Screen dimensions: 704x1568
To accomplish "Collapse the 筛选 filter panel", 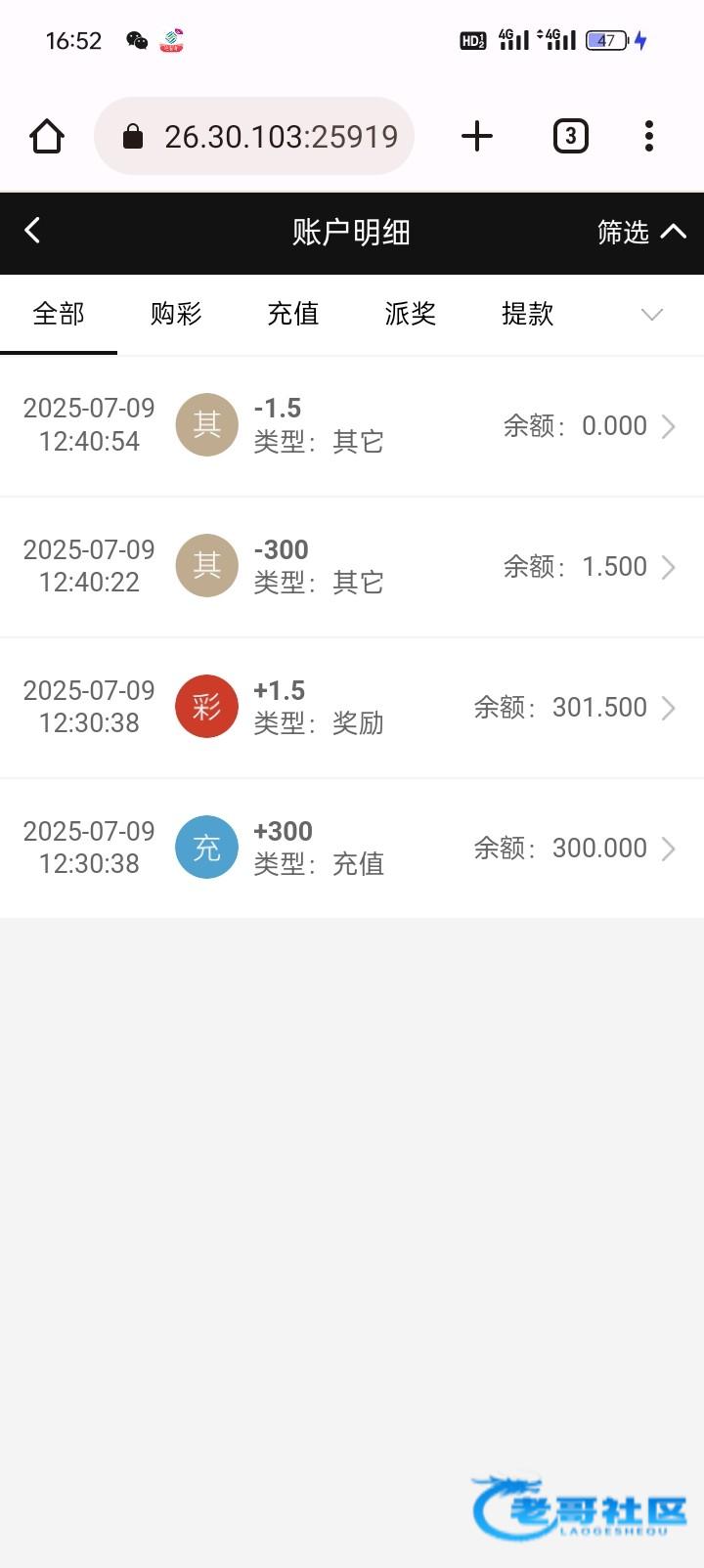I will click(x=641, y=232).
